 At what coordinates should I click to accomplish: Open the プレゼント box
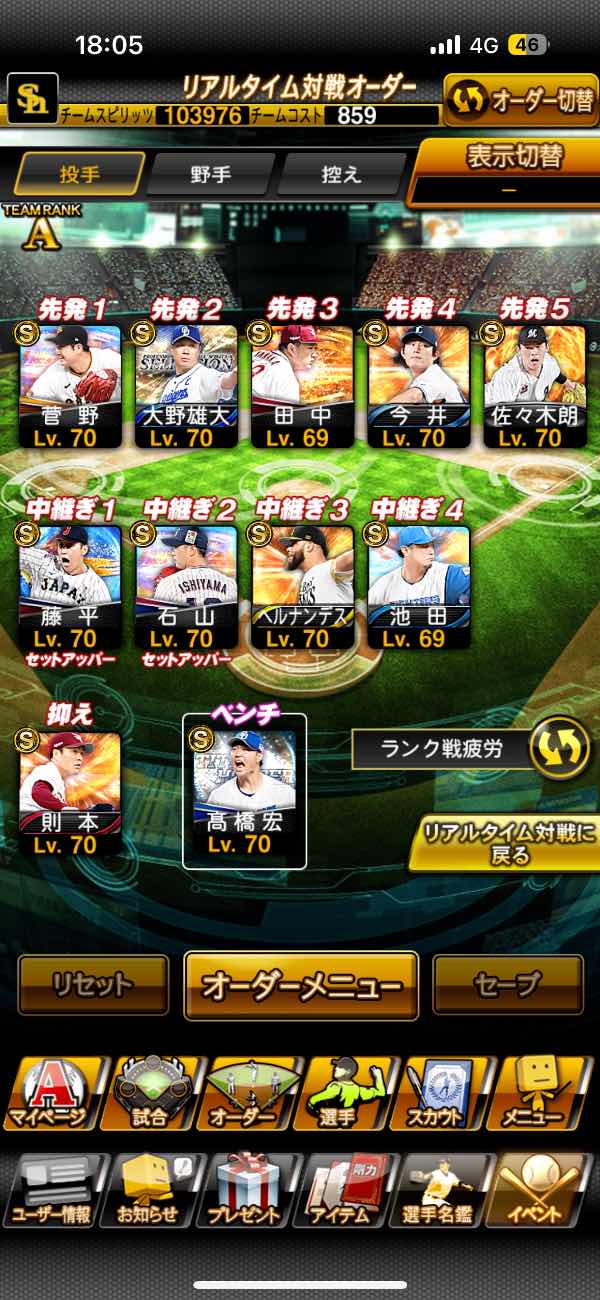point(245,1190)
